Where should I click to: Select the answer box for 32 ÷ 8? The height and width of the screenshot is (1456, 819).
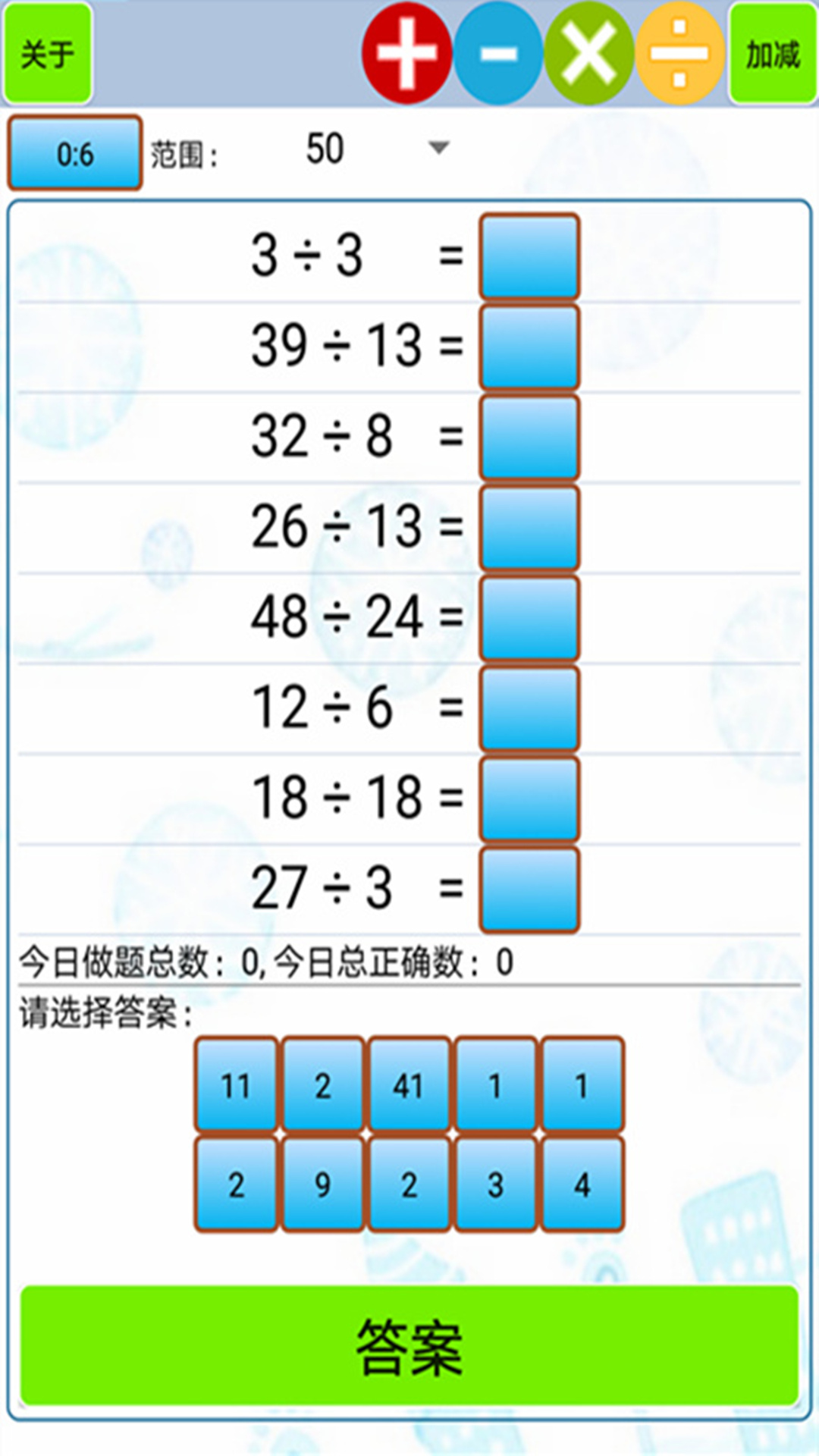tap(529, 437)
